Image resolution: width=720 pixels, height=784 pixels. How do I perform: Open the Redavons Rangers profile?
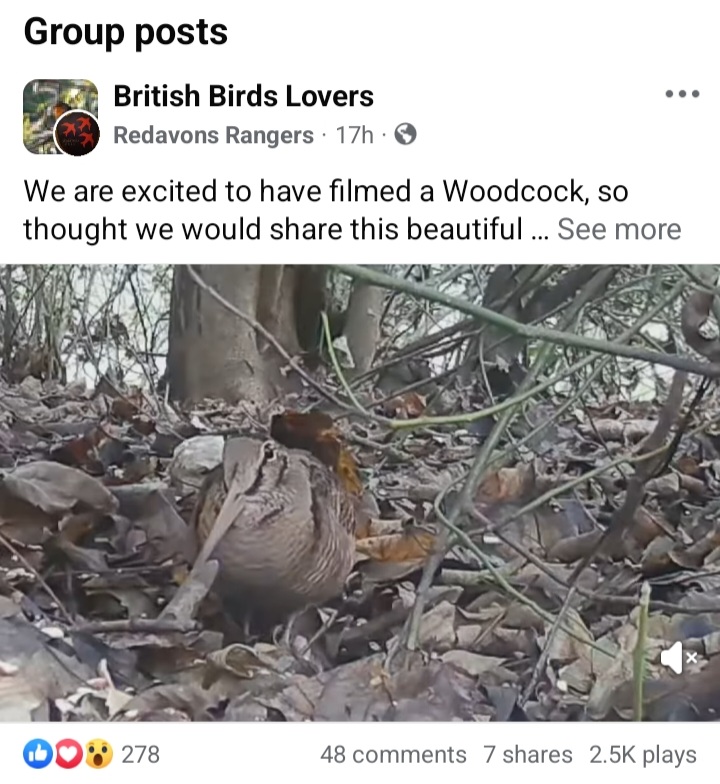tap(213, 135)
